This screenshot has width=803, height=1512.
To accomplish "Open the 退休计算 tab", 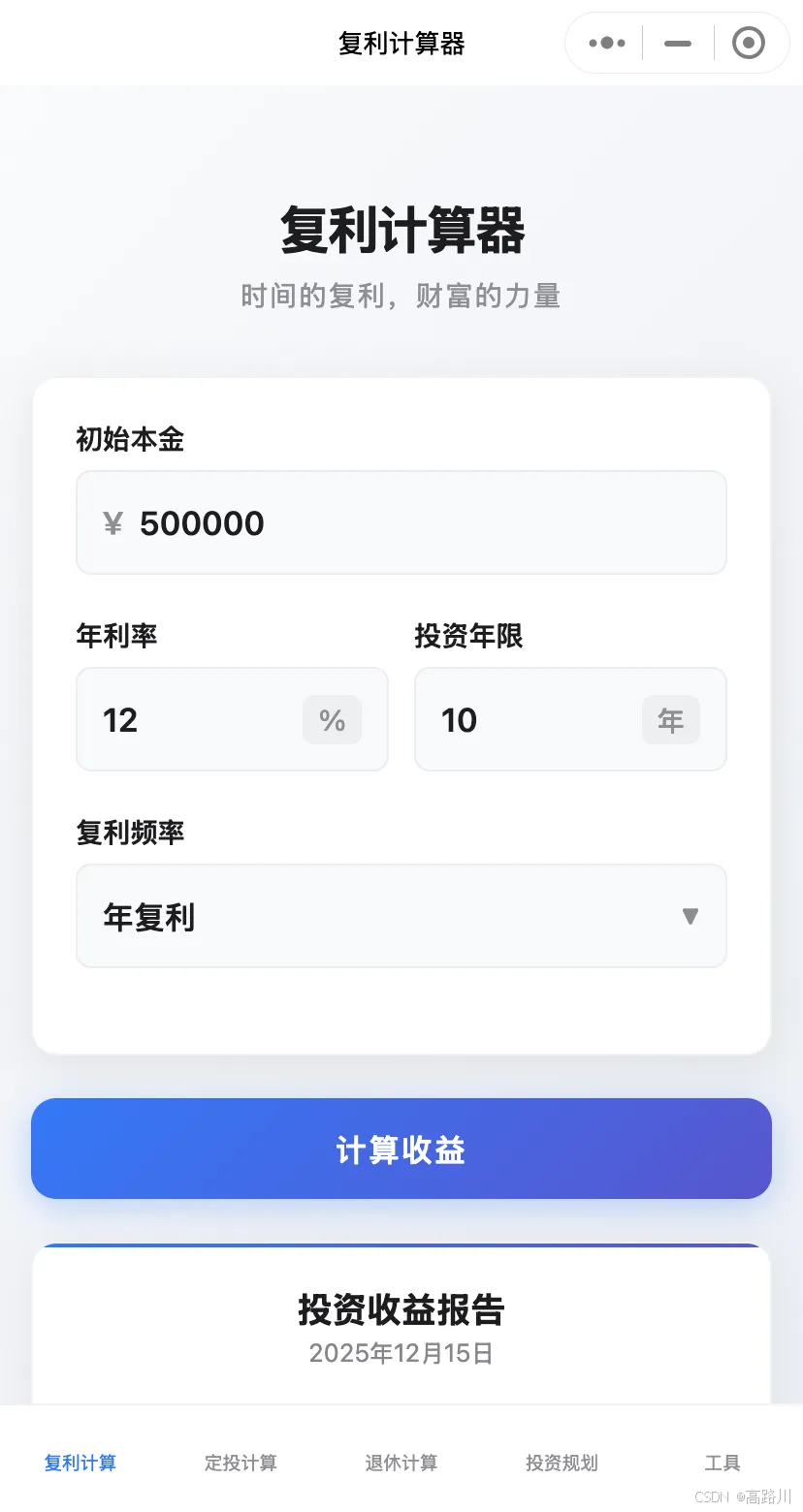I will tap(401, 1464).
